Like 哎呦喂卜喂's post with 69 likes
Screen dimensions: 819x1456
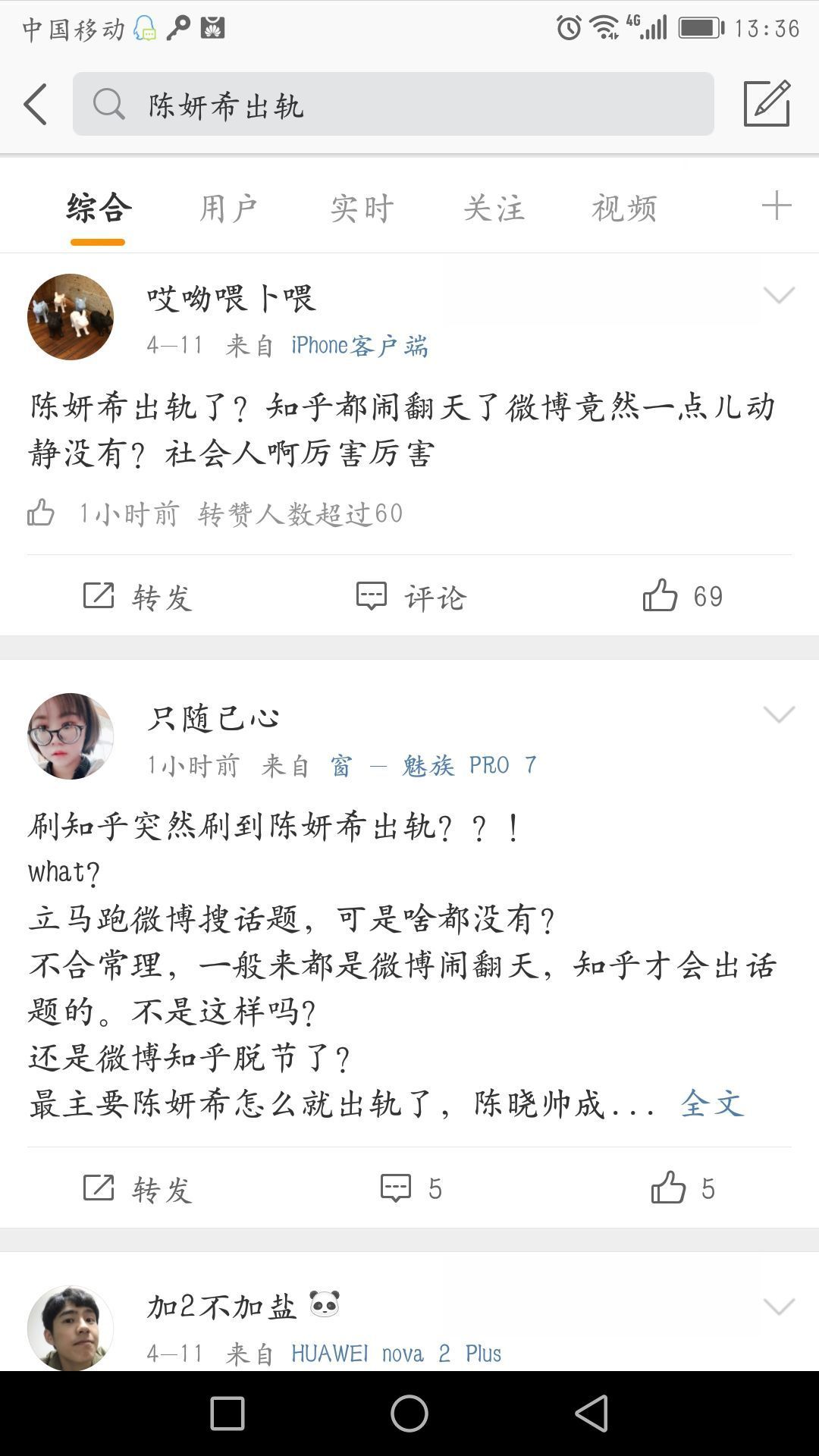(682, 596)
